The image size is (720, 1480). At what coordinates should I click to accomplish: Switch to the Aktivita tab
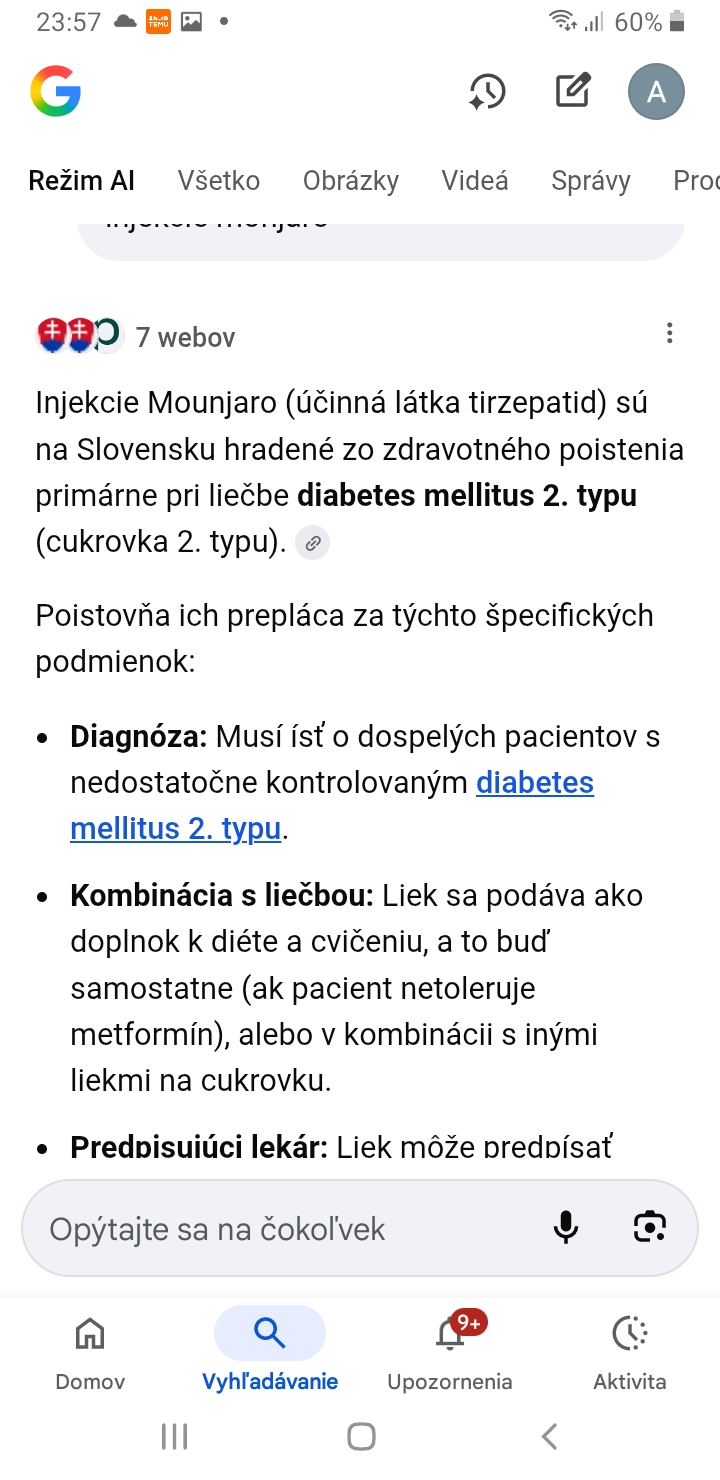630,1352
